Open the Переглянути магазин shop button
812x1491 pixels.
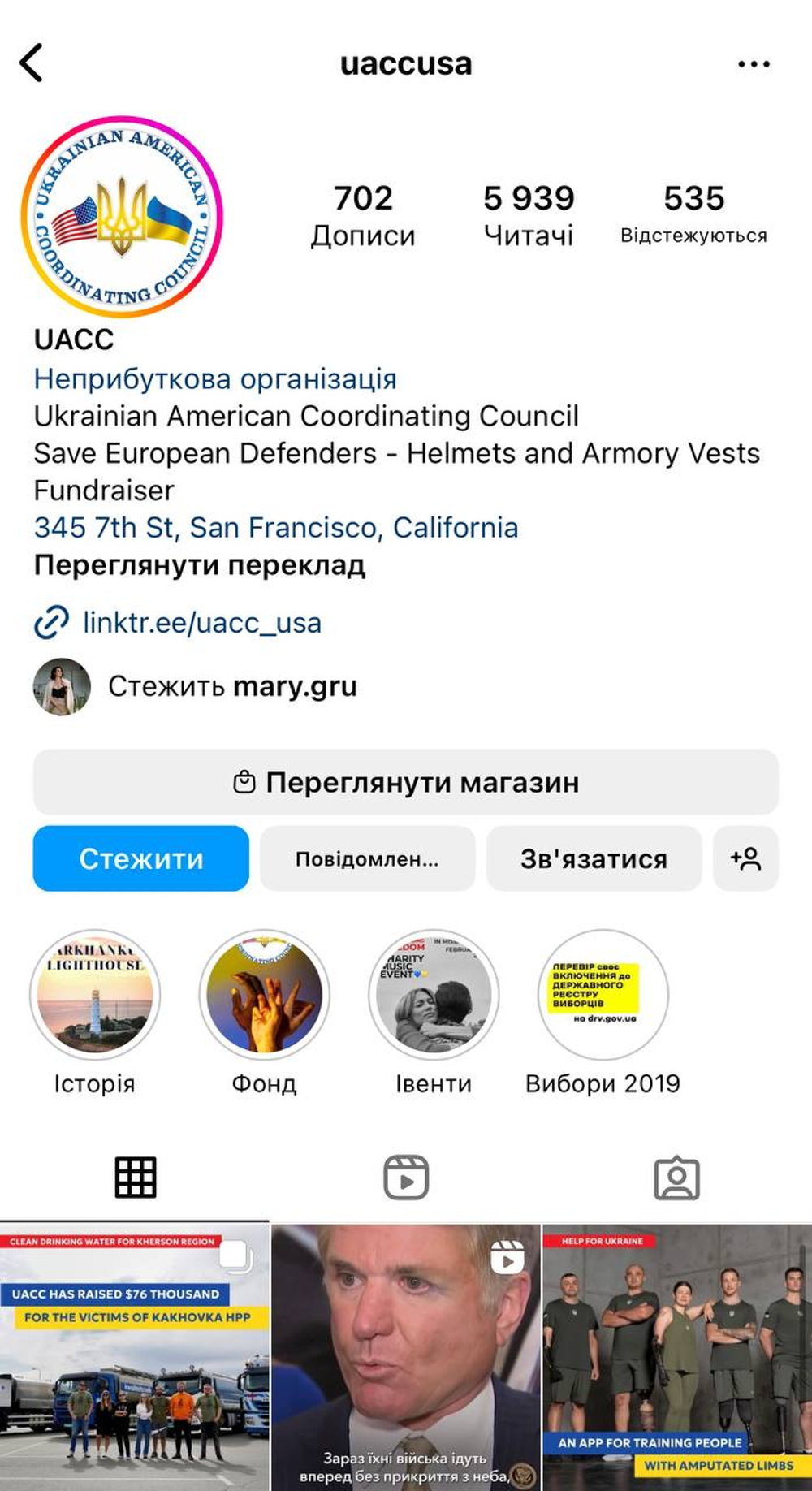(406, 782)
